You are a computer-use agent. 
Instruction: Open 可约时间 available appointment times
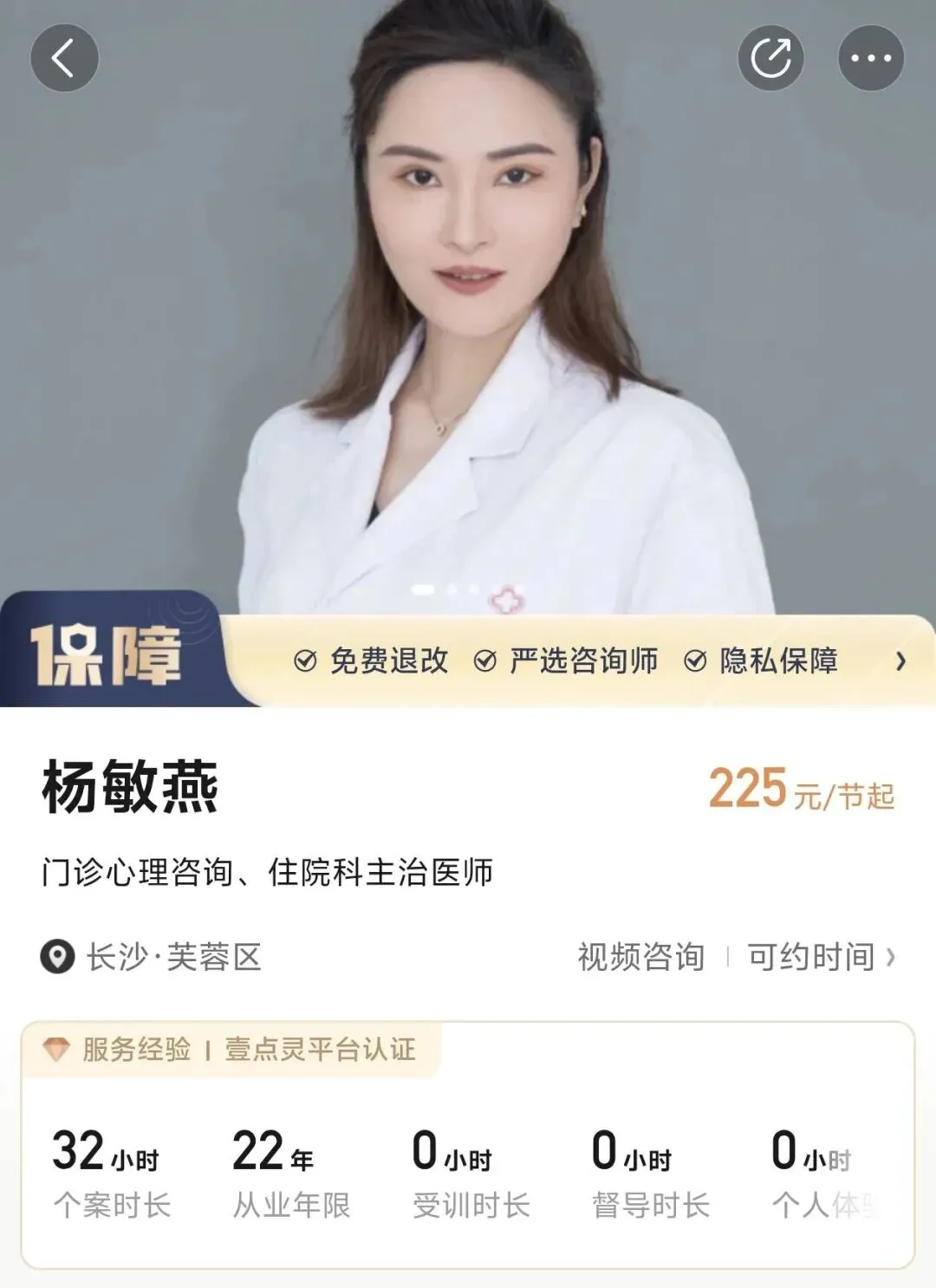pos(821,957)
